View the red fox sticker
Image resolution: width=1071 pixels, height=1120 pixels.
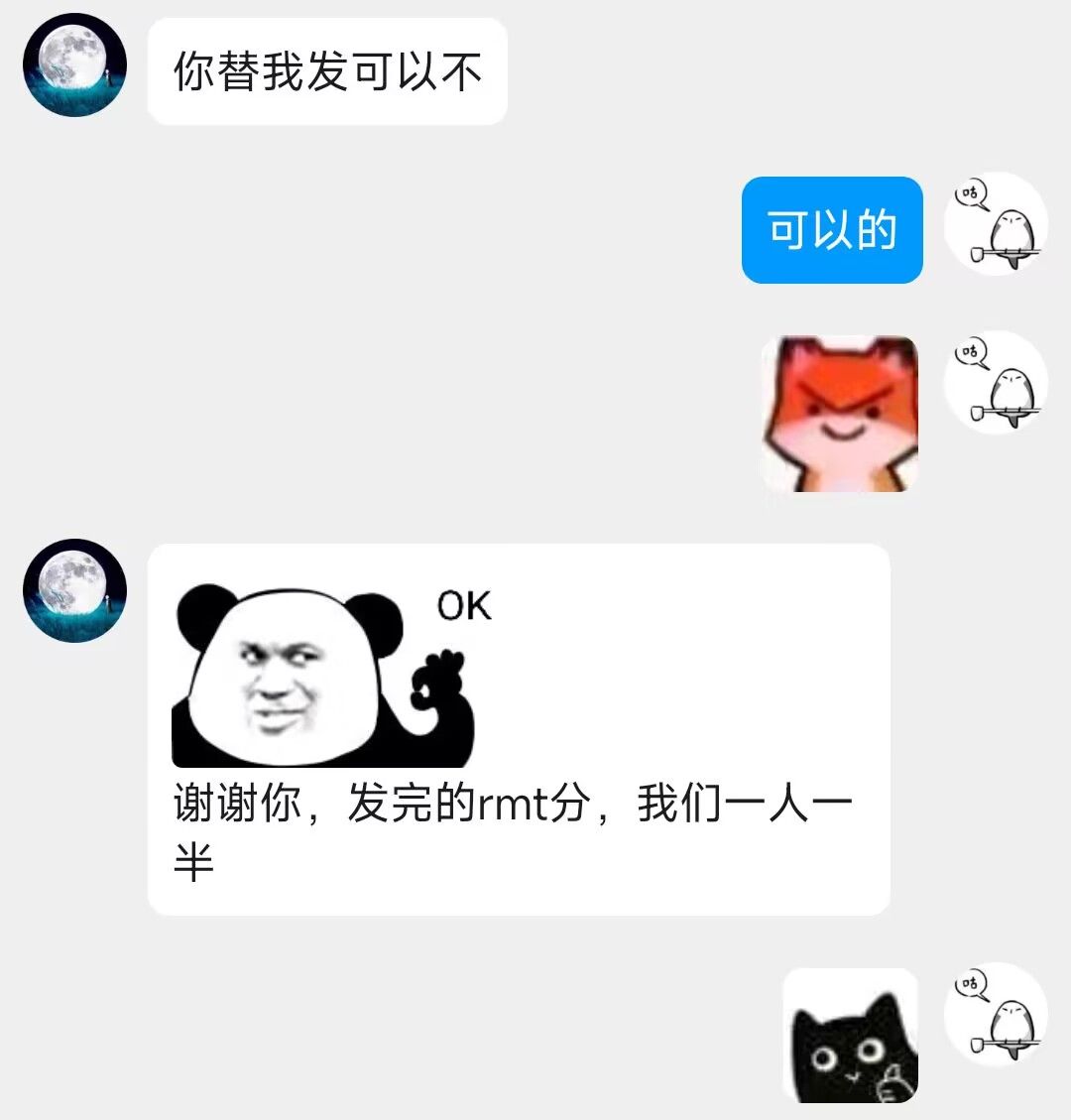point(839,415)
